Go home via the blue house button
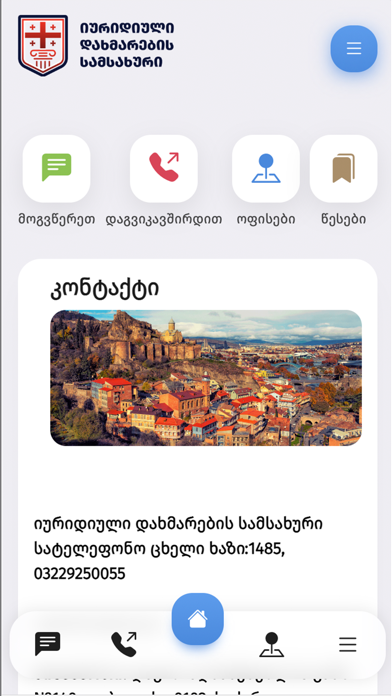392x696 pixels. [x=198, y=619]
